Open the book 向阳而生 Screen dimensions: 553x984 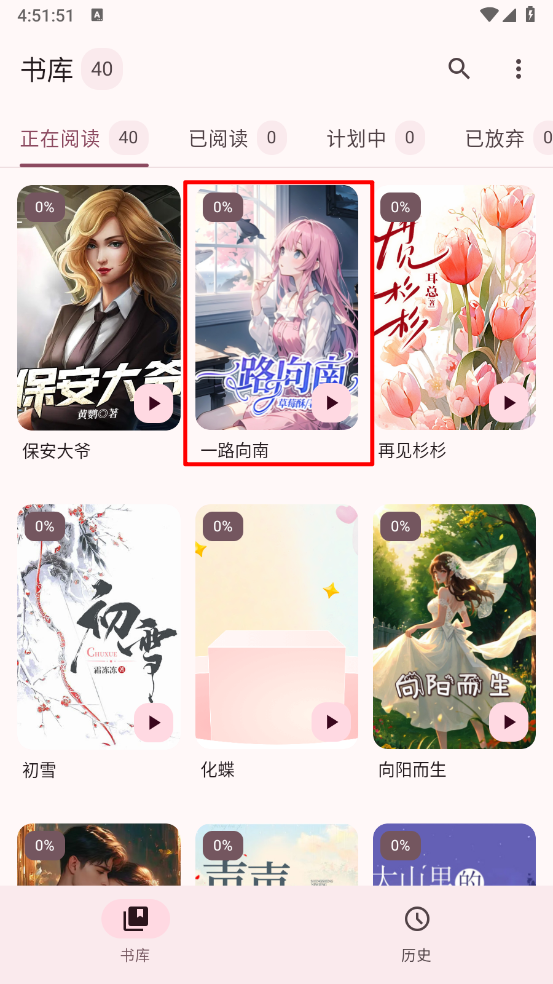point(454,642)
